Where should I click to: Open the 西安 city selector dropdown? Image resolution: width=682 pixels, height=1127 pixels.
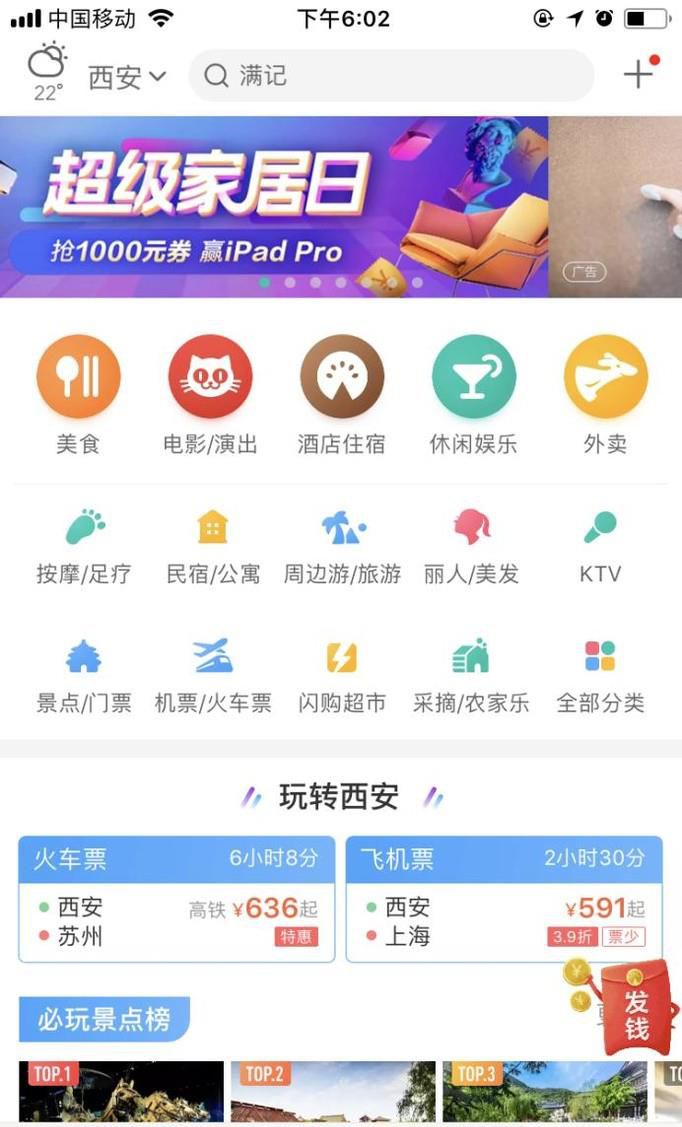127,77
